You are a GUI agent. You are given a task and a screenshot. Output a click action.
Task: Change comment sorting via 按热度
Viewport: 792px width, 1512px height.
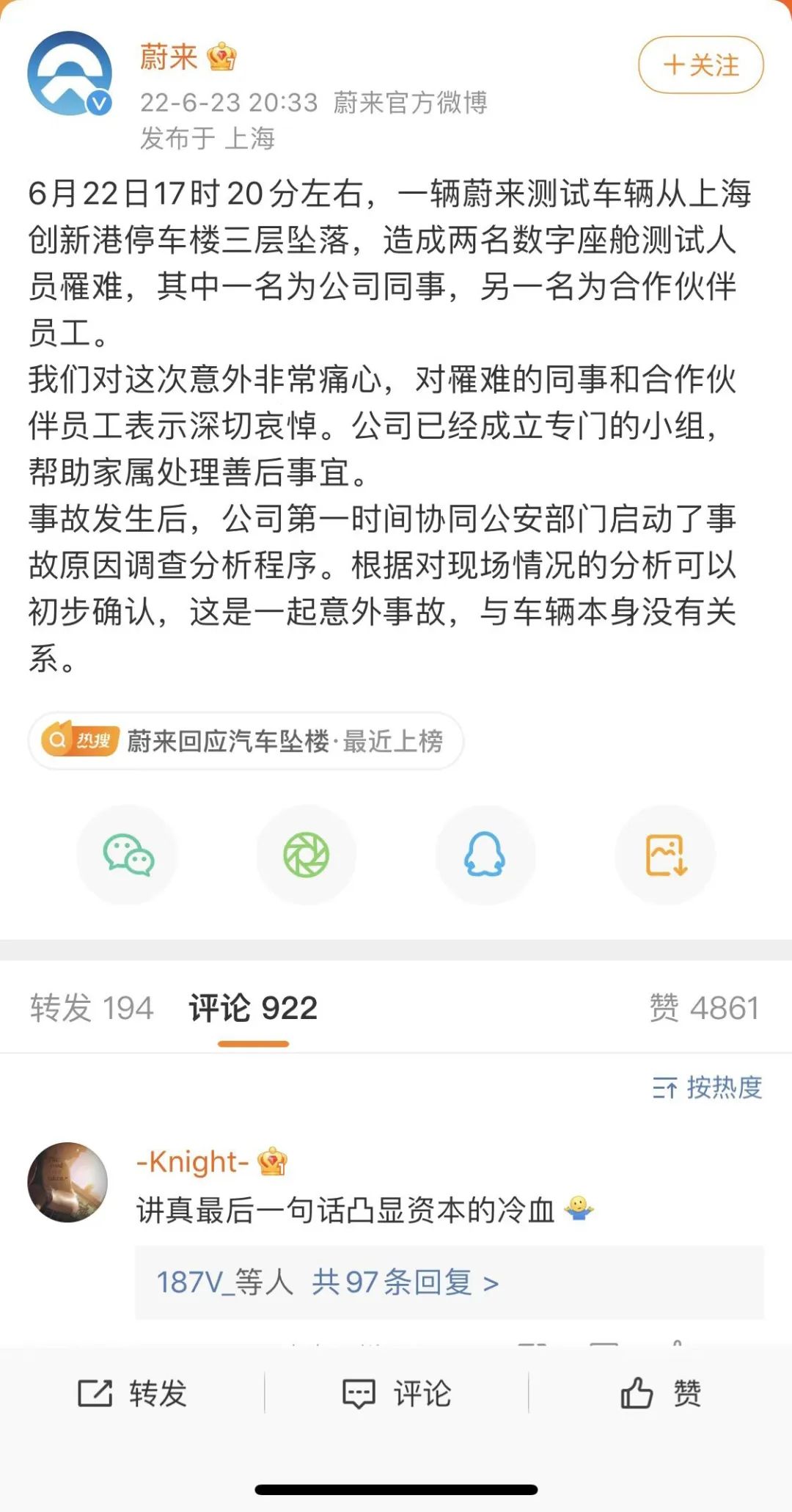[x=708, y=1087]
